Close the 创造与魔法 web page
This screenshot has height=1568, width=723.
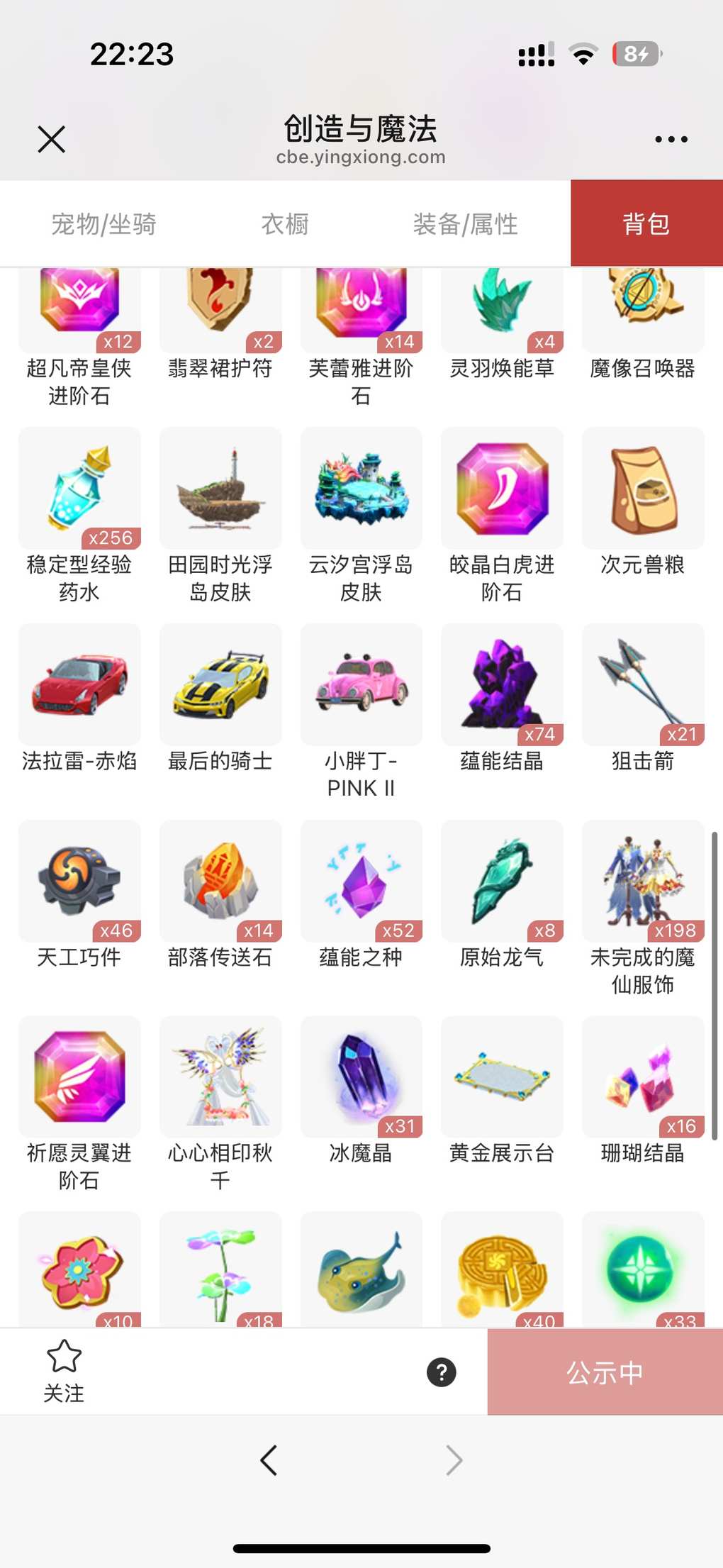[x=51, y=139]
